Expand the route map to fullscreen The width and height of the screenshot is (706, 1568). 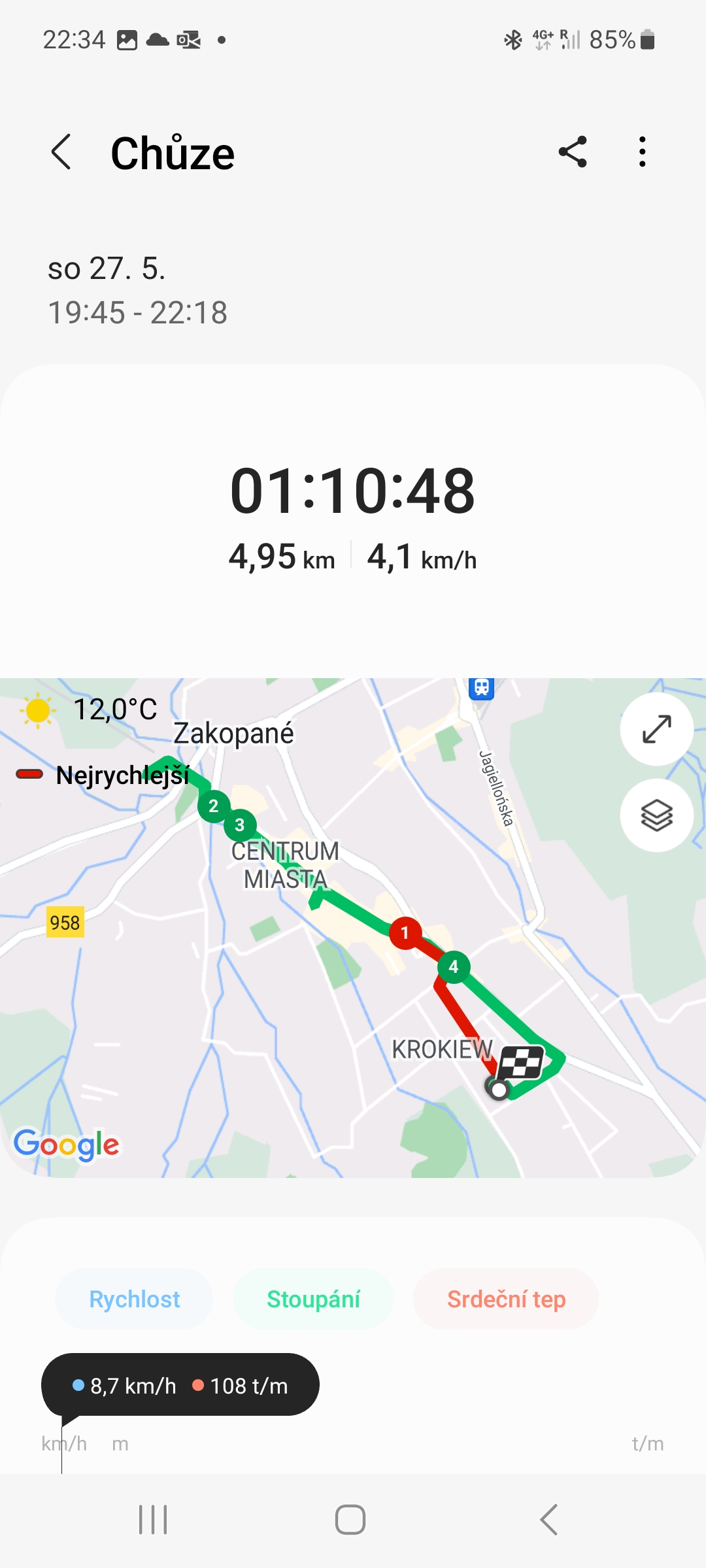click(x=656, y=729)
